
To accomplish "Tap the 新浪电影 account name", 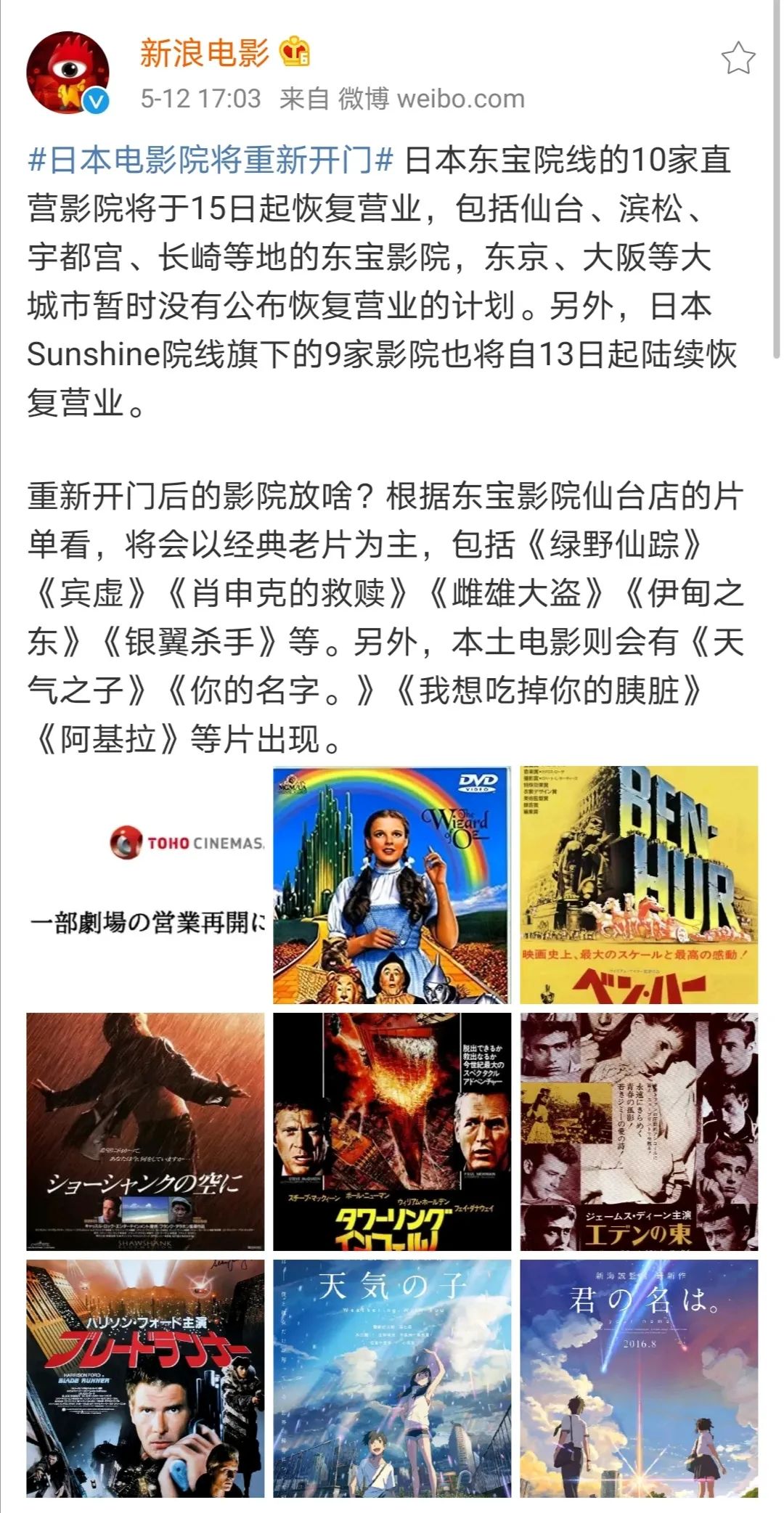I will pyautogui.click(x=204, y=52).
